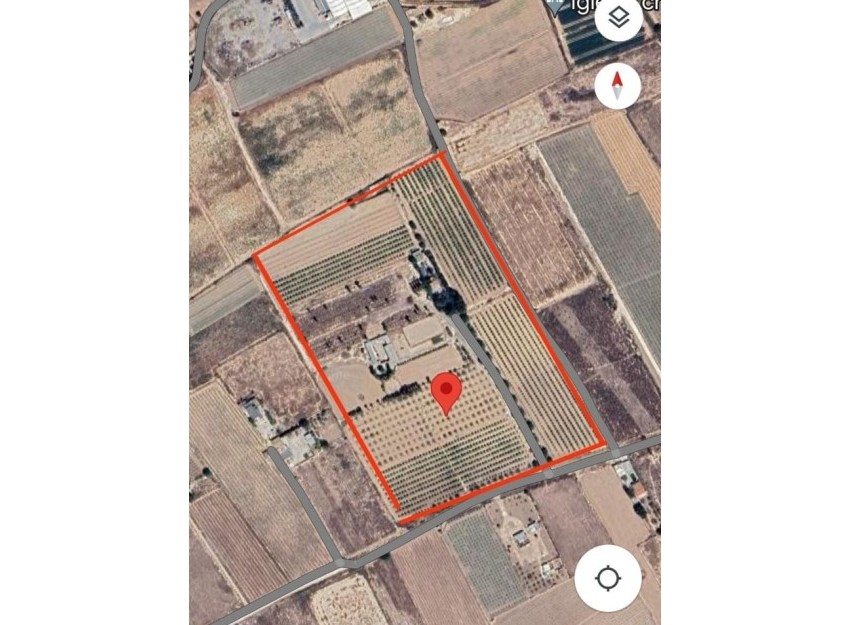Tap the compass to reset north
The width and height of the screenshot is (851, 625).
click(617, 85)
